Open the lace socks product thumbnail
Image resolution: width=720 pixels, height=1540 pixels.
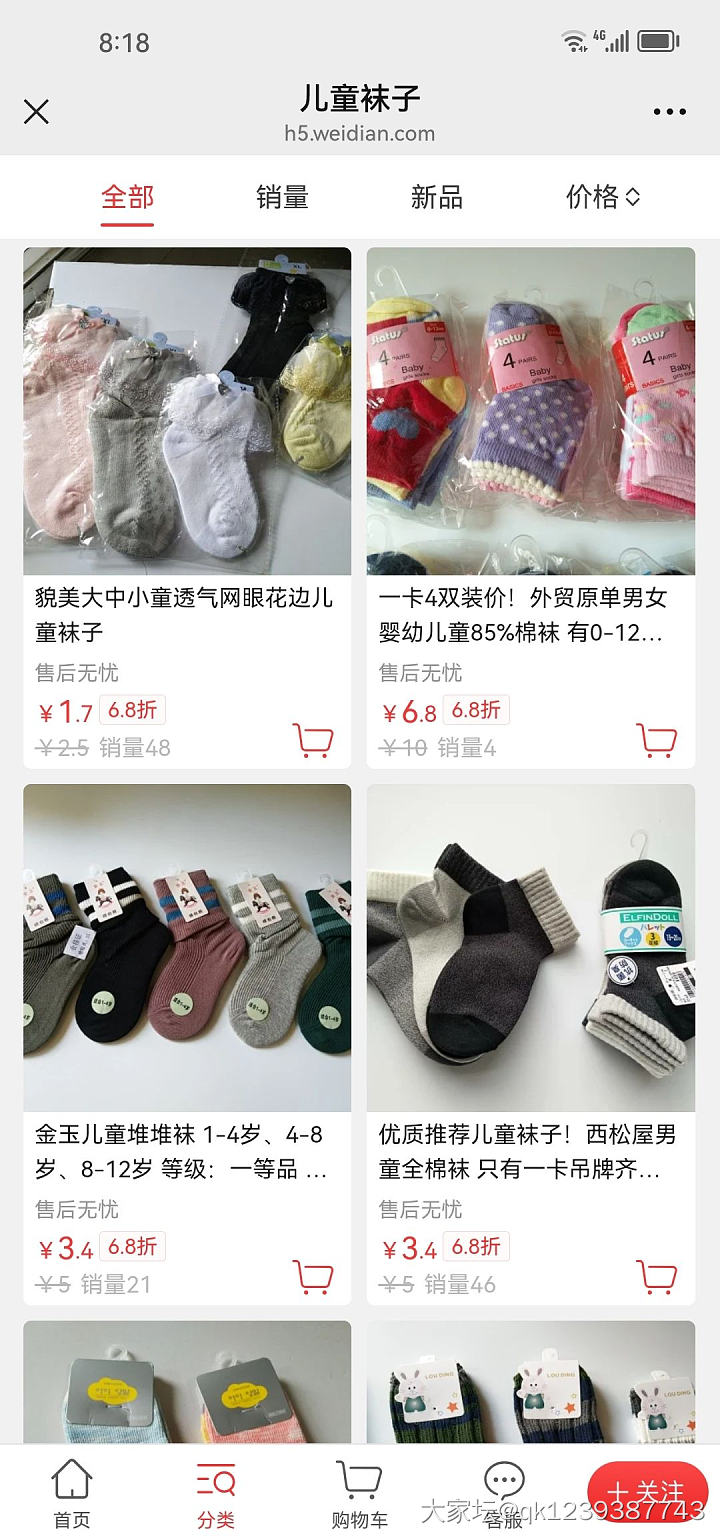[x=187, y=411]
